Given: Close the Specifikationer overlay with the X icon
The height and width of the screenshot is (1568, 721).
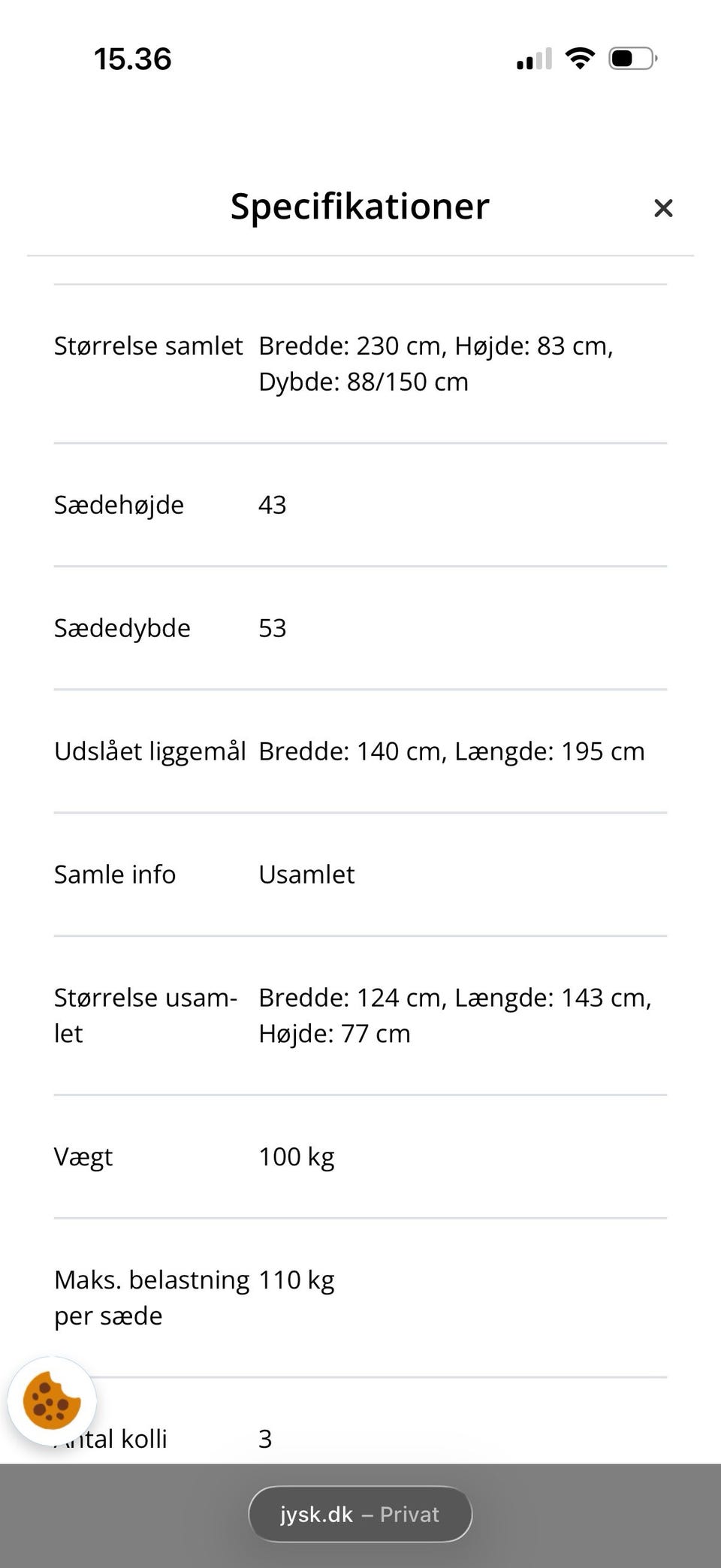Looking at the screenshot, I should 664,208.
